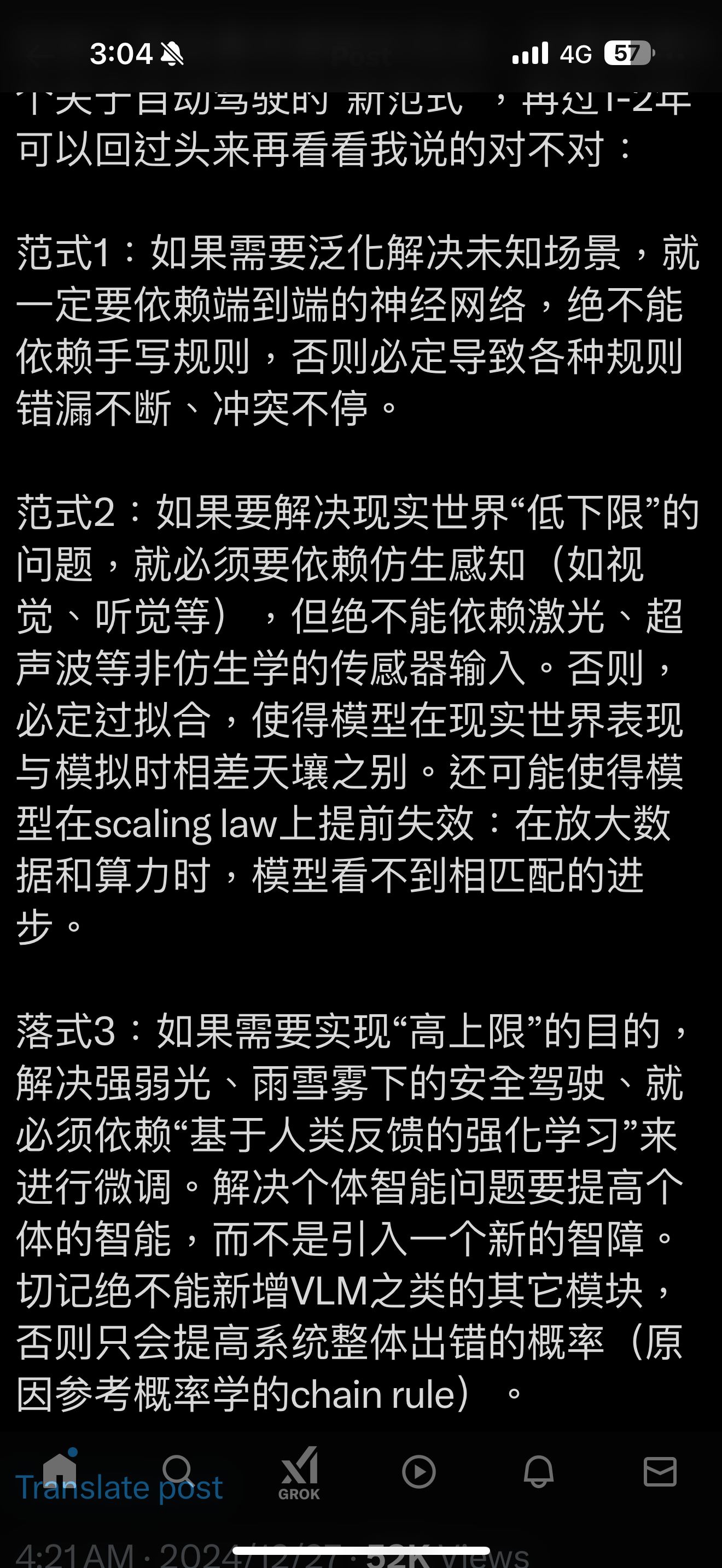Image resolution: width=722 pixels, height=1568 pixels.
Task: Open the video play tab
Action: [419, 1472]
